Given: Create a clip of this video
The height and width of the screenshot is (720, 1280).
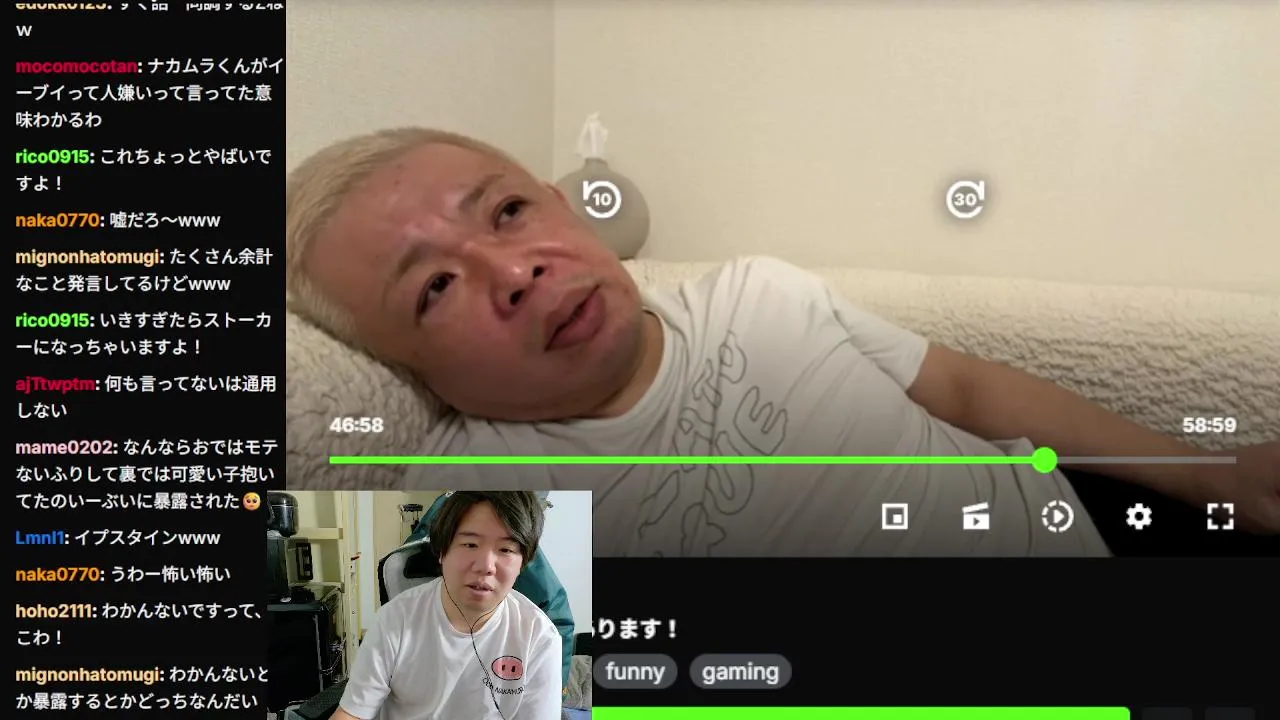Looking at the screenshot, I should pyautogui.click(x=976, y=517).
